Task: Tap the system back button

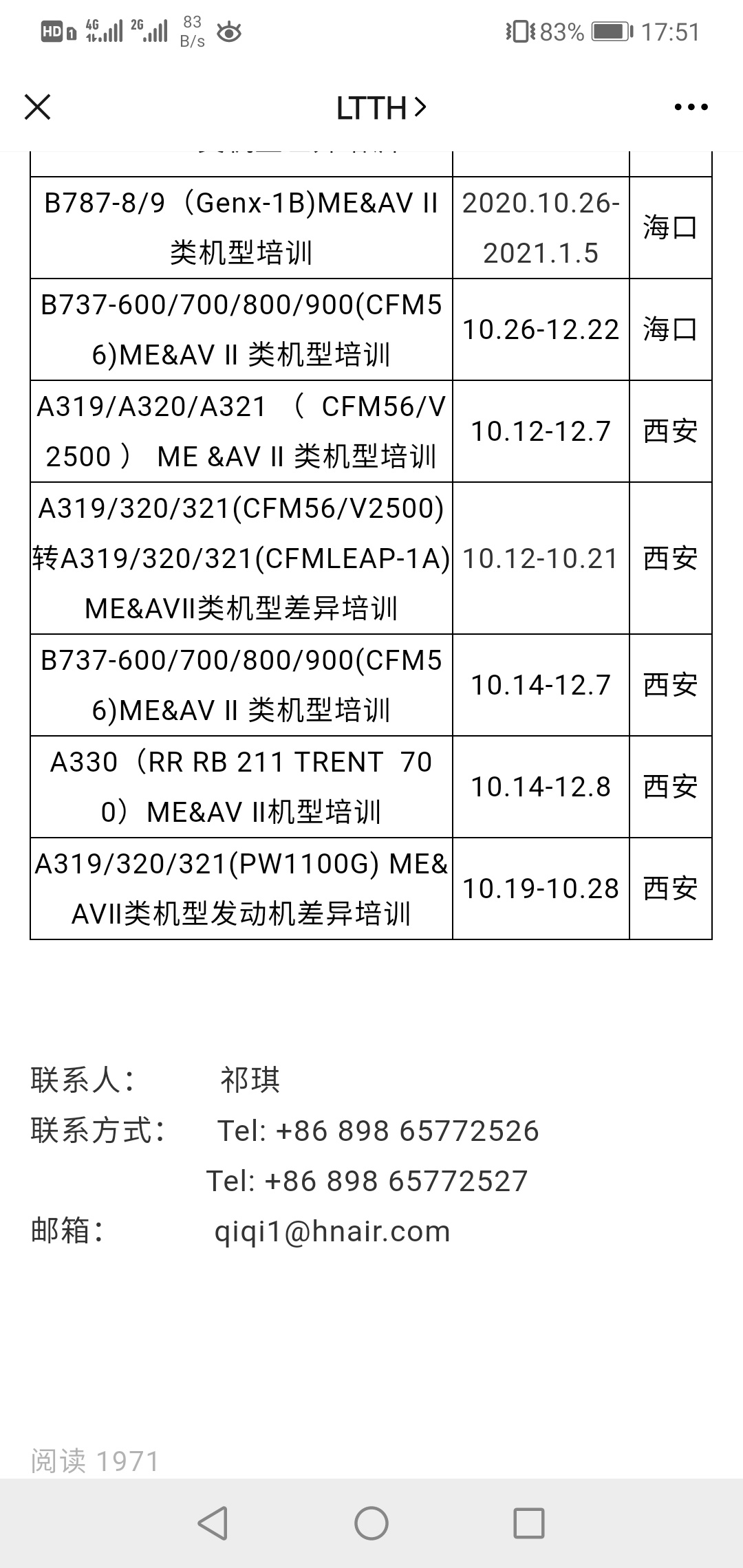Action: coord(213,1523)
